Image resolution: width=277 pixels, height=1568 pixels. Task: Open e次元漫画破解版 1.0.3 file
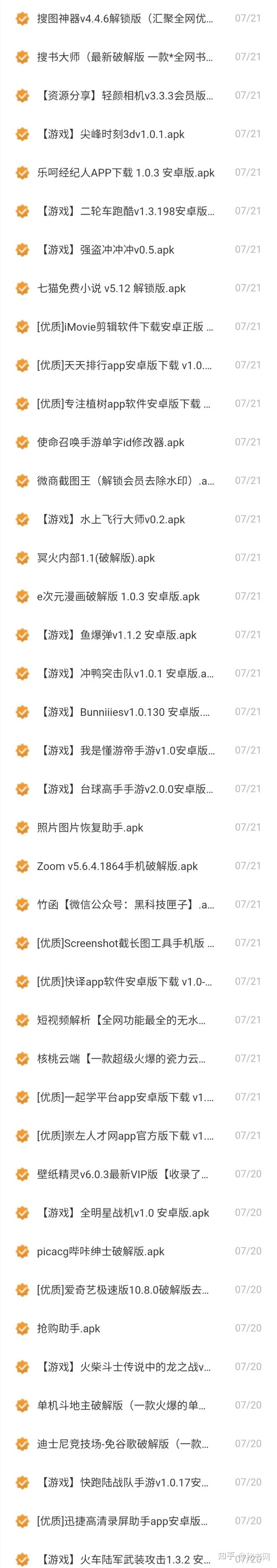[118, 596]
